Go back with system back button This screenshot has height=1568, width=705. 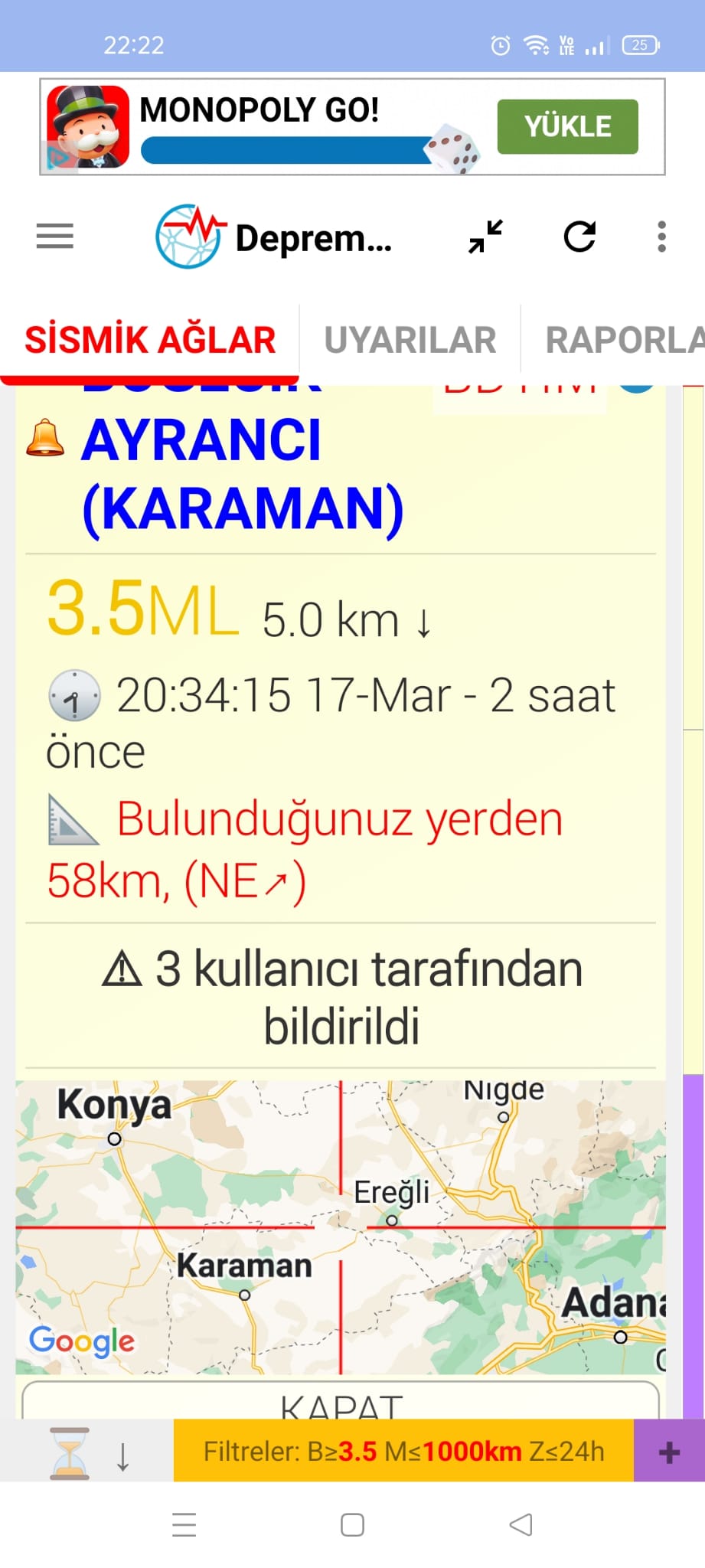[521, 1524]
